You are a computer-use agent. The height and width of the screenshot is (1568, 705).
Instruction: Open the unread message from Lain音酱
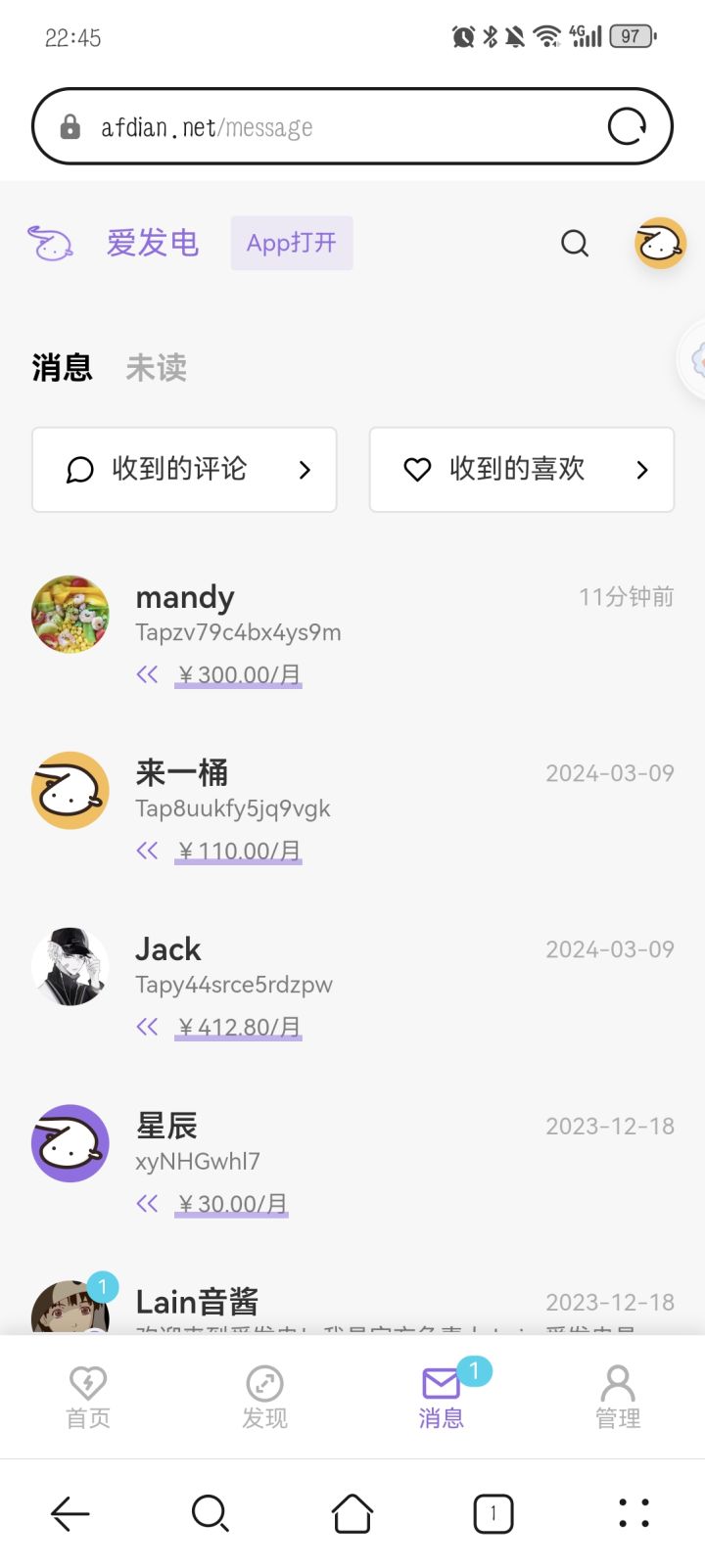point(352,1307)
